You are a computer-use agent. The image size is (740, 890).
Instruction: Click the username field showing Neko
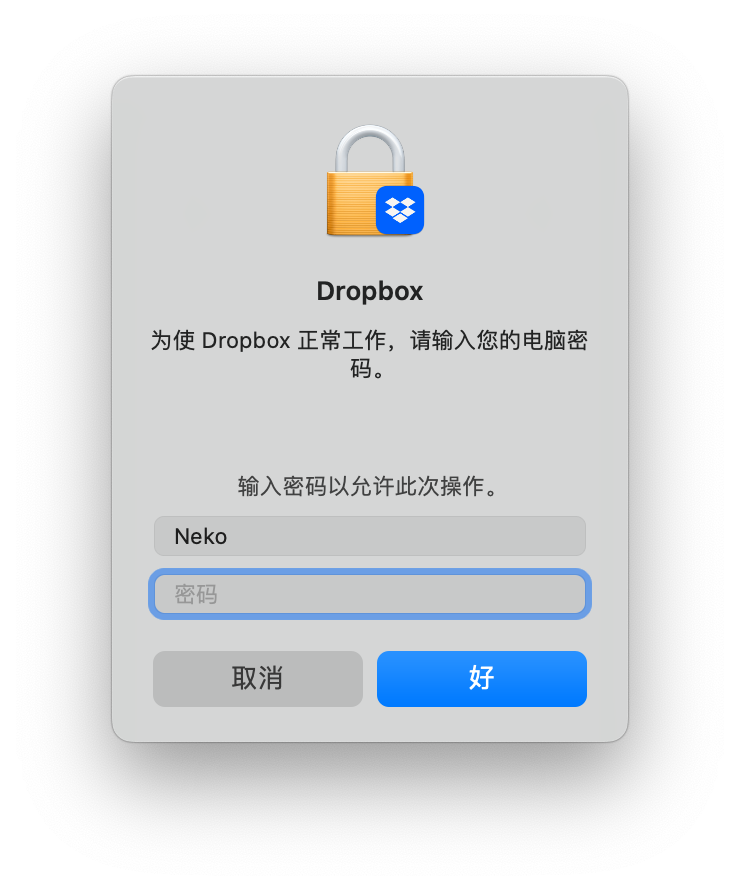click(369, 536)
